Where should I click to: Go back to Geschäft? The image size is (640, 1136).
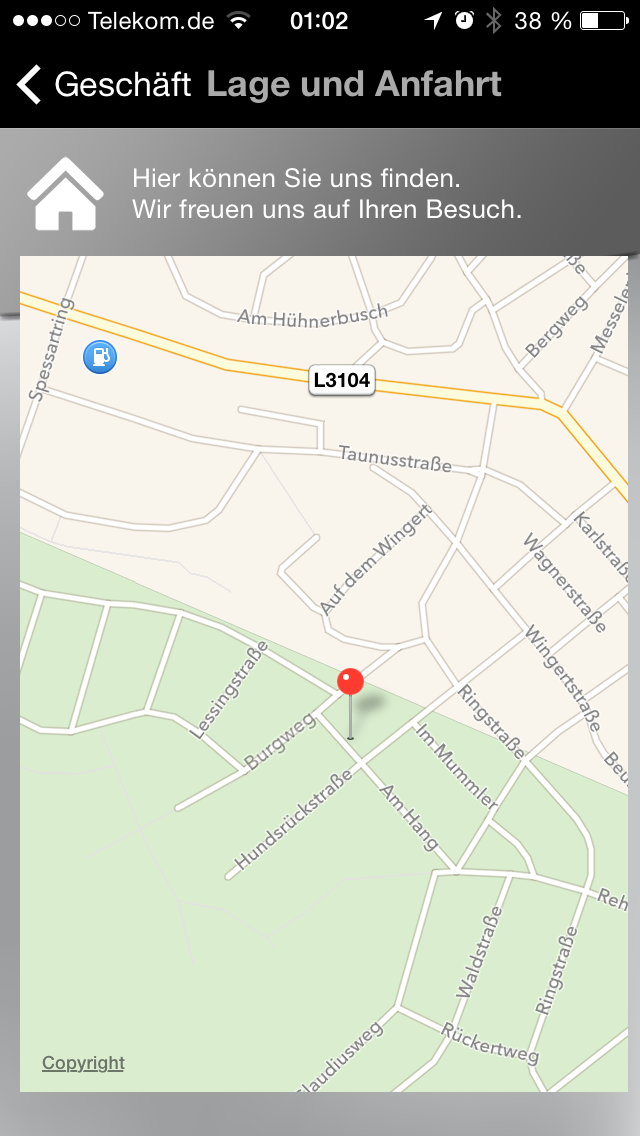[x=100, y=85]
